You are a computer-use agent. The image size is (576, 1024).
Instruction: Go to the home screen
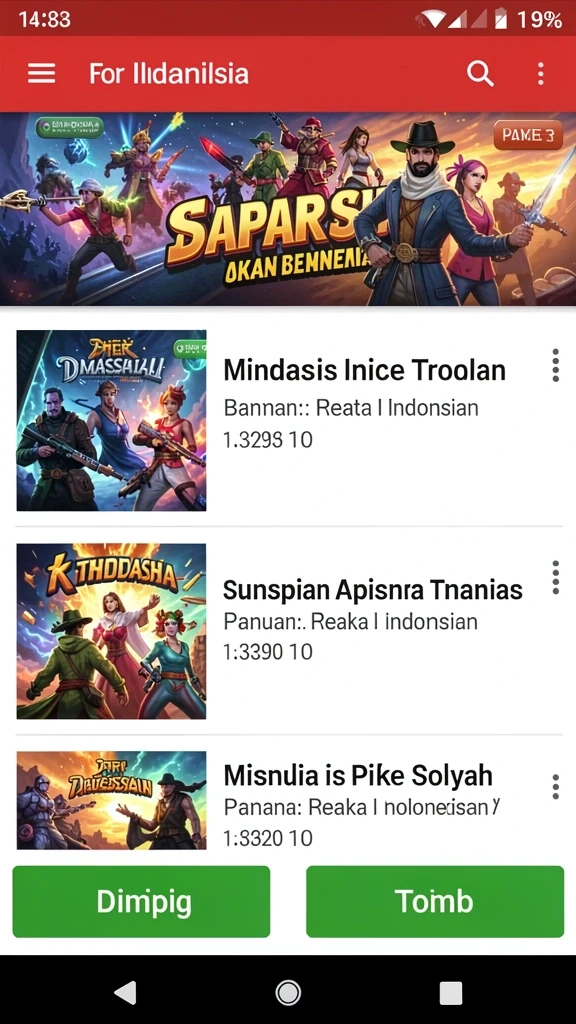pyautogui.click(x=288, y=993)
